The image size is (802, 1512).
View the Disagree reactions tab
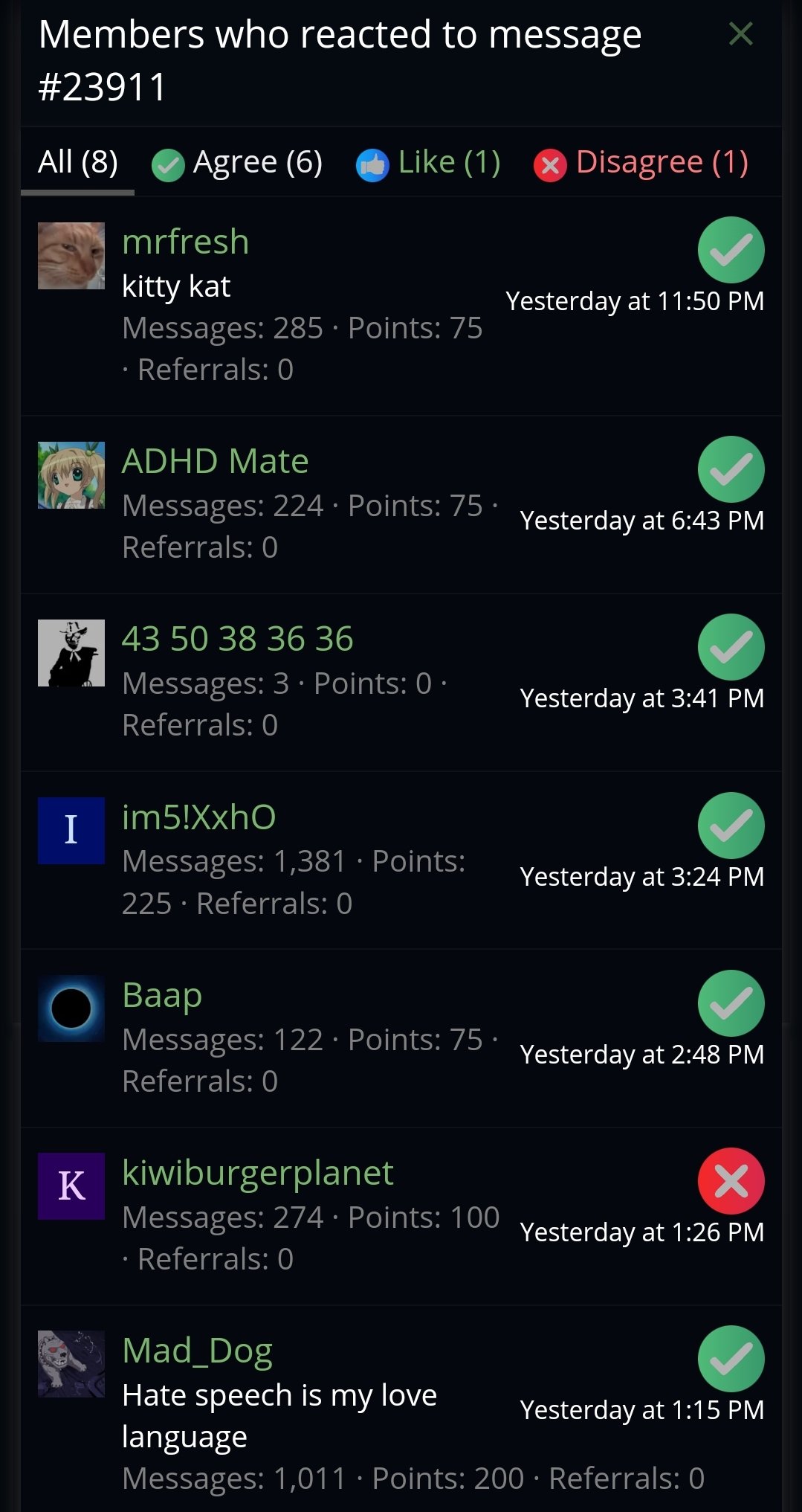pyautogui.click(x=641, y=163)
